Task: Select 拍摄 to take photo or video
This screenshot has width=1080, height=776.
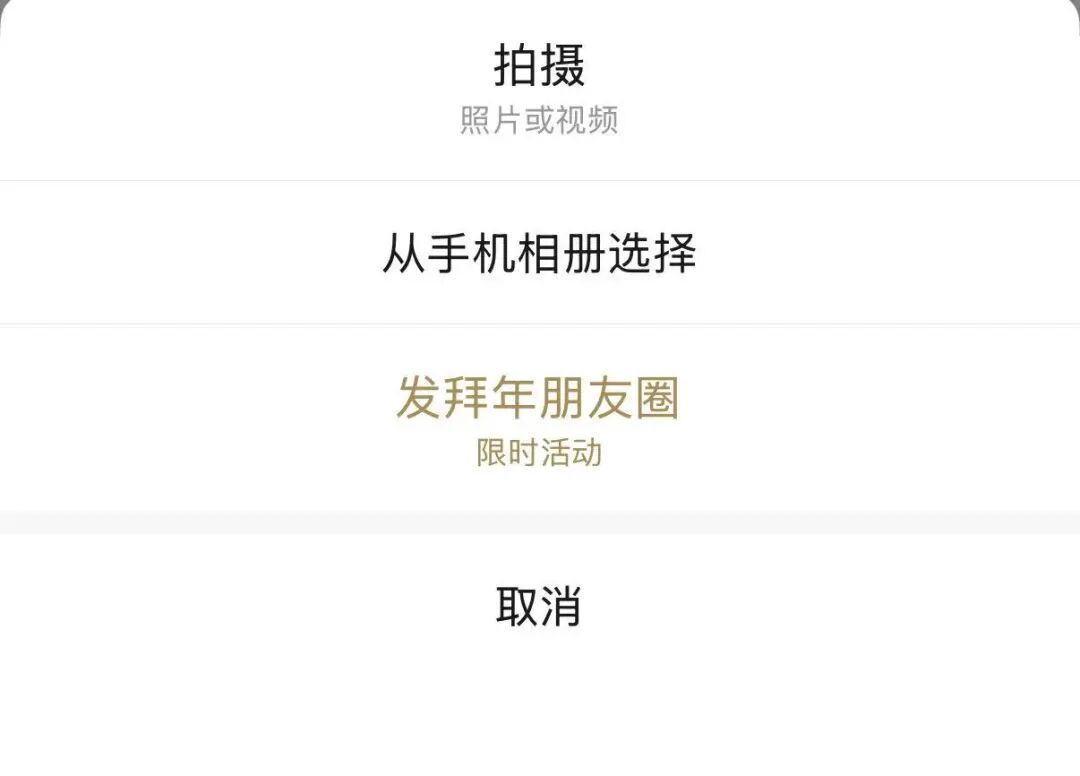Action: click(x=539, y=88)
